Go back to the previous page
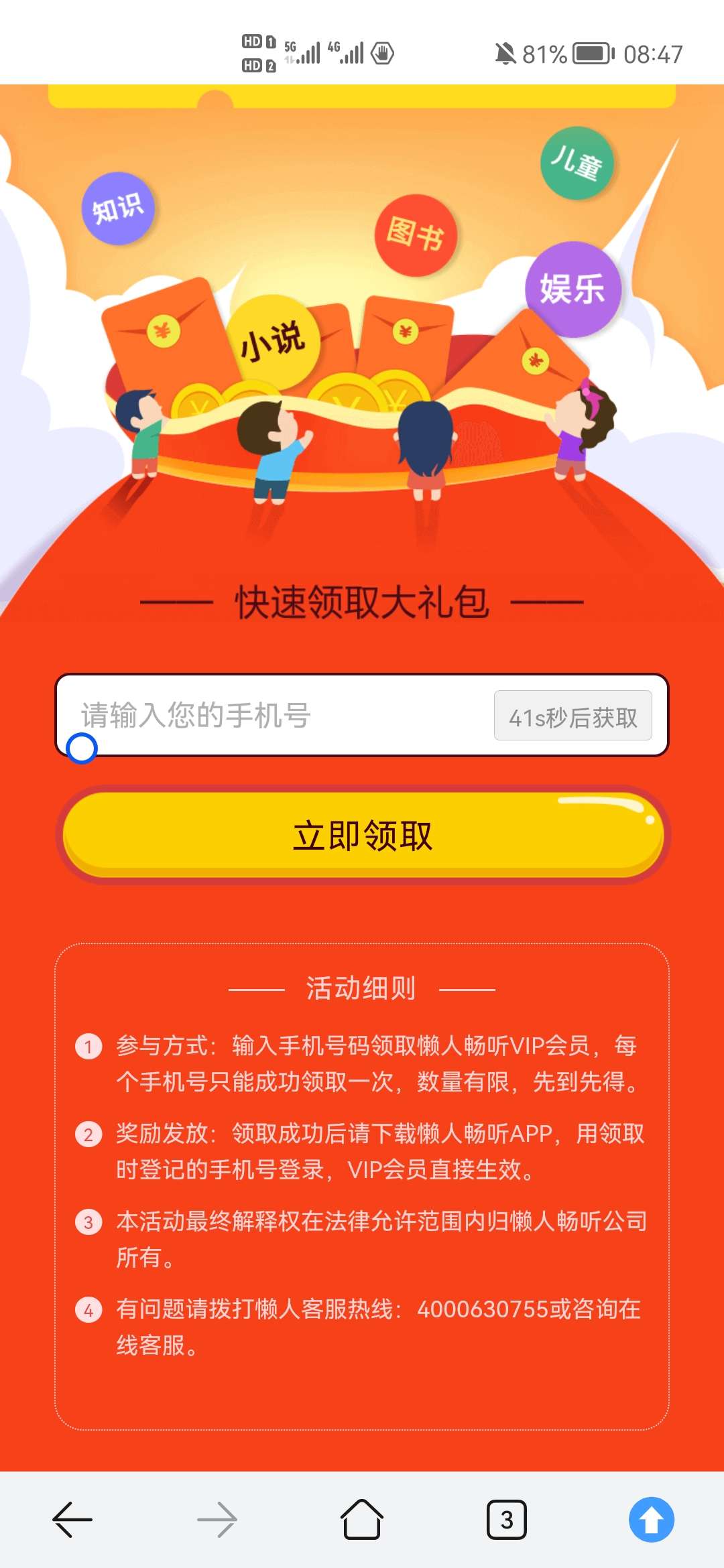This screenshot has height=1568, width=724. tap(72, 1519)
